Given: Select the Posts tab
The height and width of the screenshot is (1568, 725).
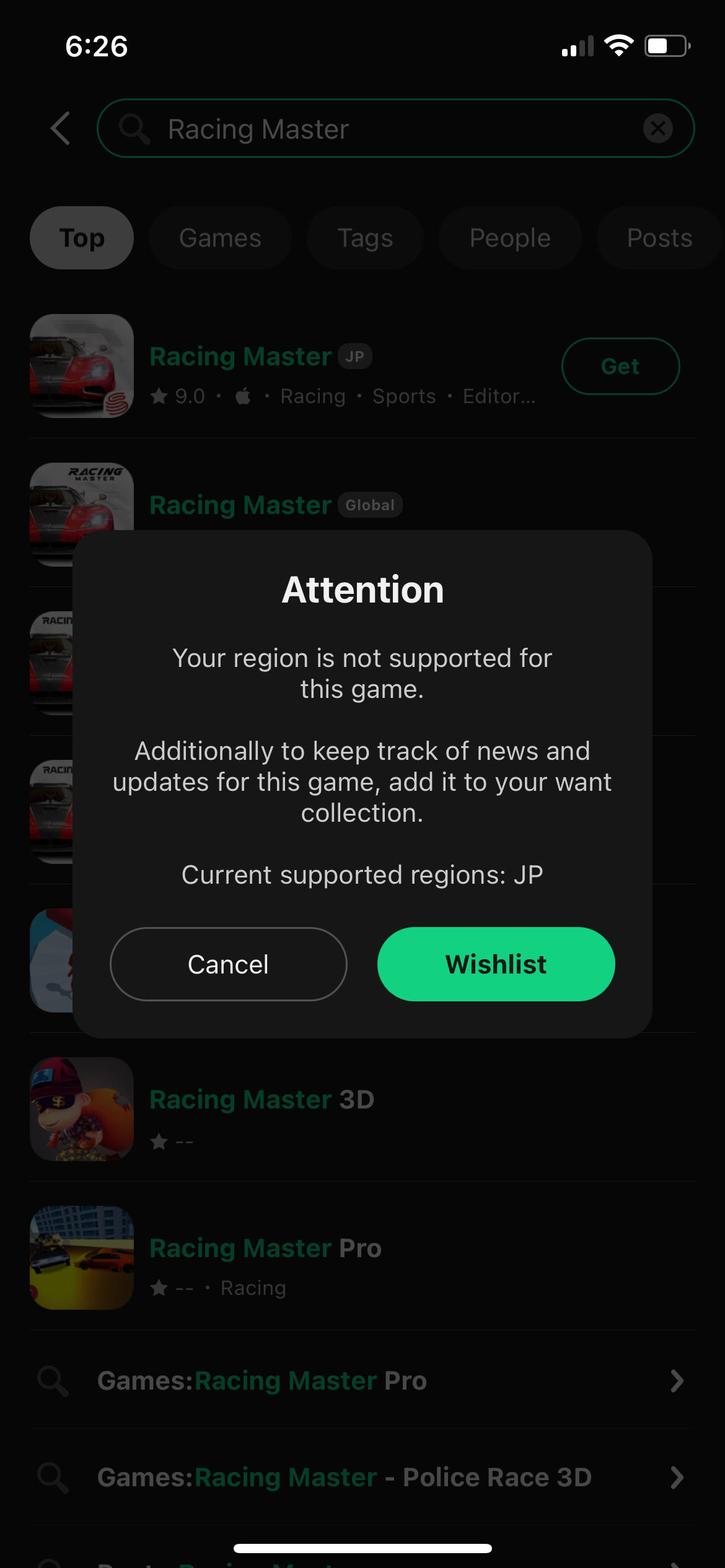Looking at the screenshot, I should tap(658, 238).
